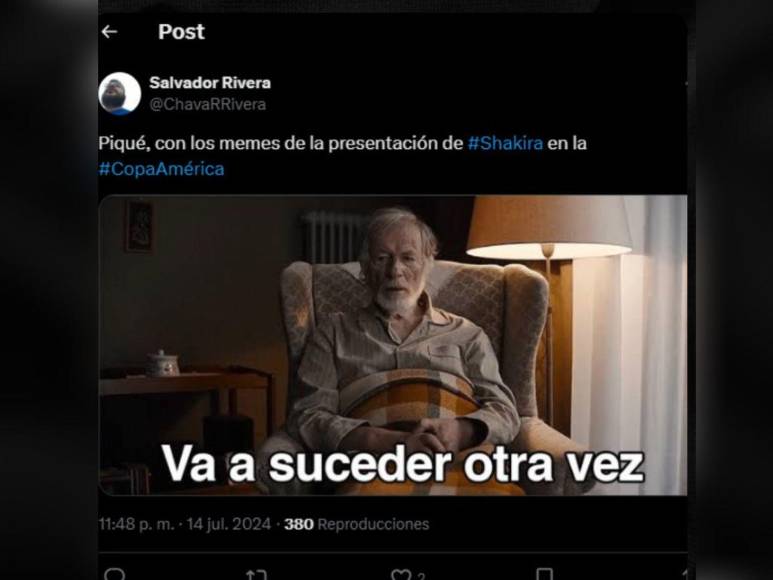773x580 pixels.
Task: Like this post with the heart icon
Action: click(401, 575)
